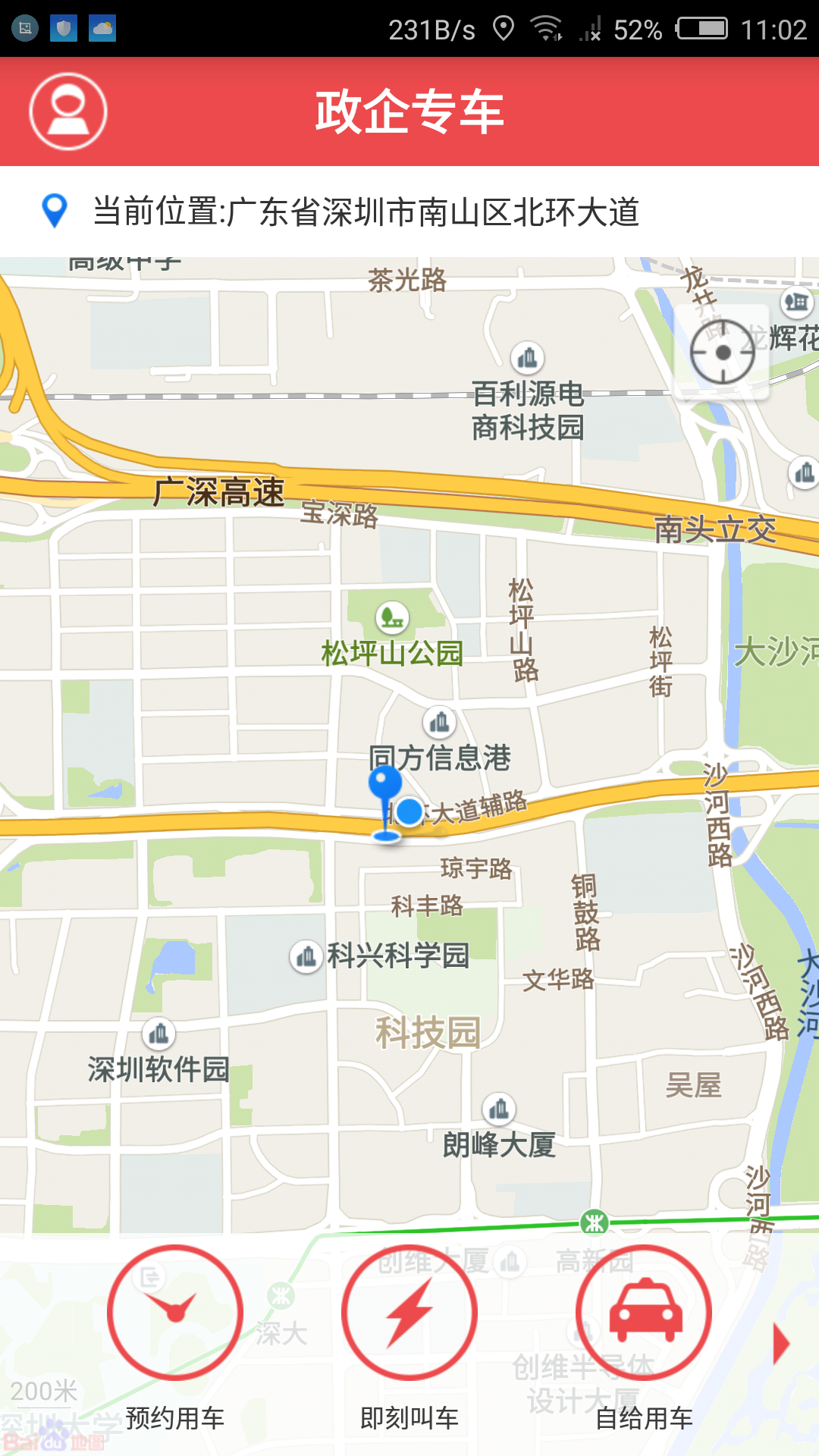Viewport: 819px width, 1456px height.
Task: Tap the current location address bar
Action: click(366, 212)
